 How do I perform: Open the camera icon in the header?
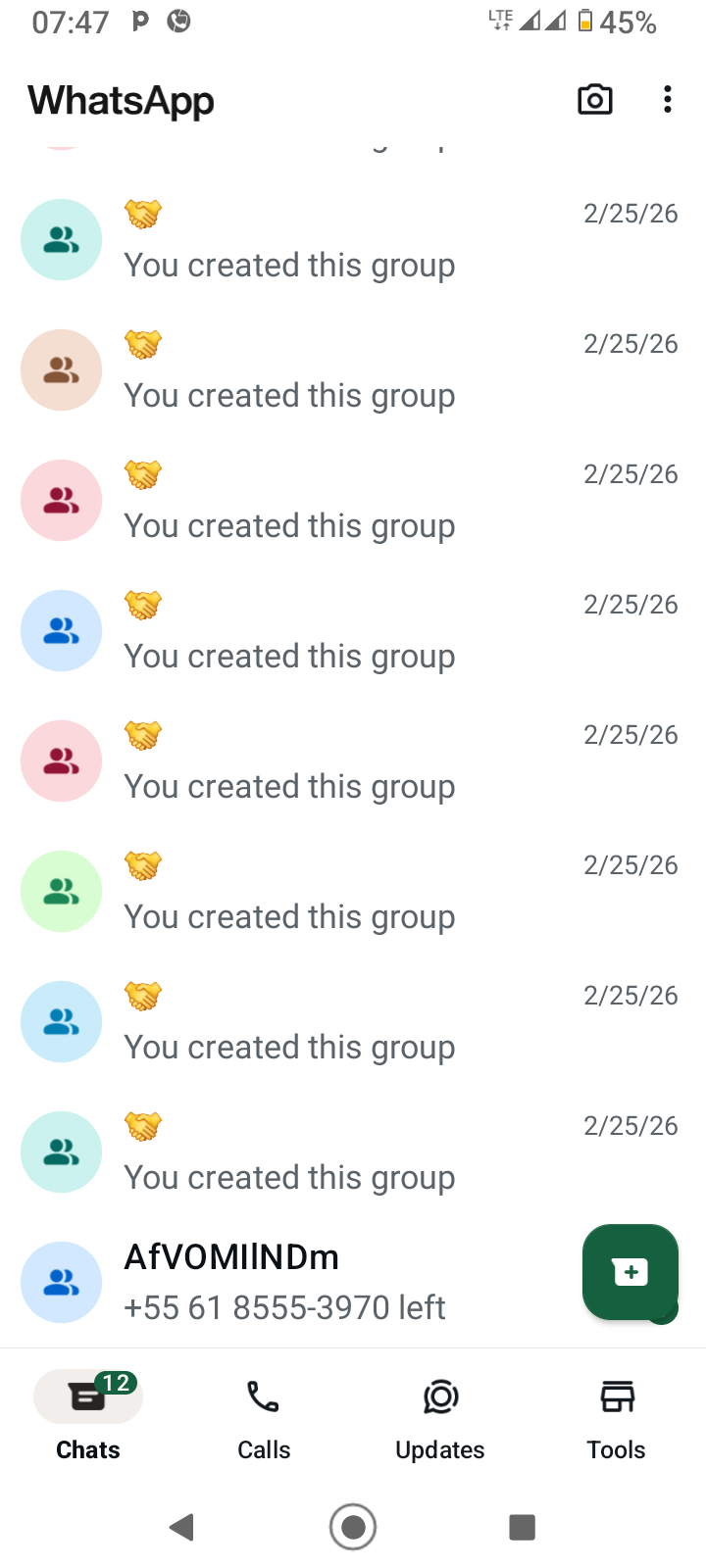594,100
